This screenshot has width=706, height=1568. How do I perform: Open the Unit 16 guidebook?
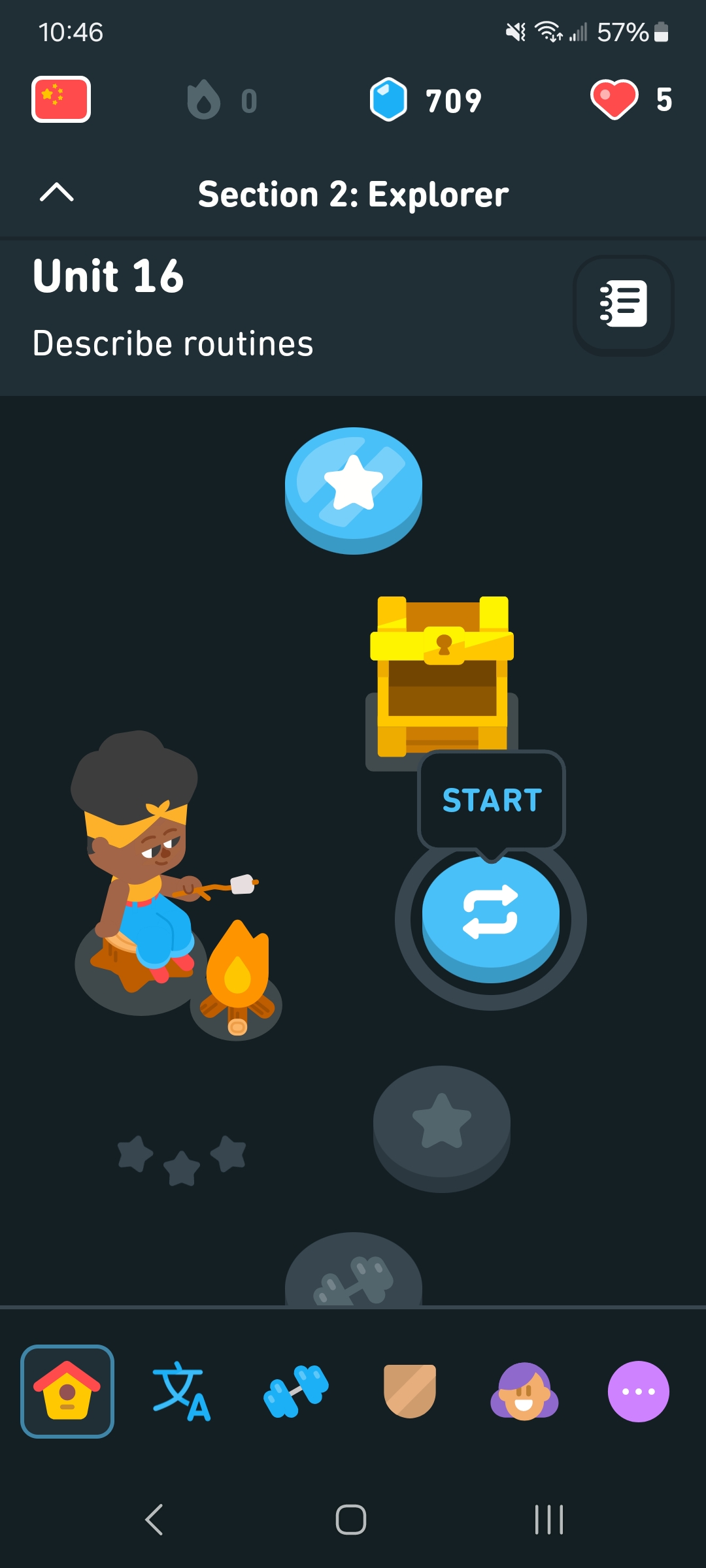point(623,305)
